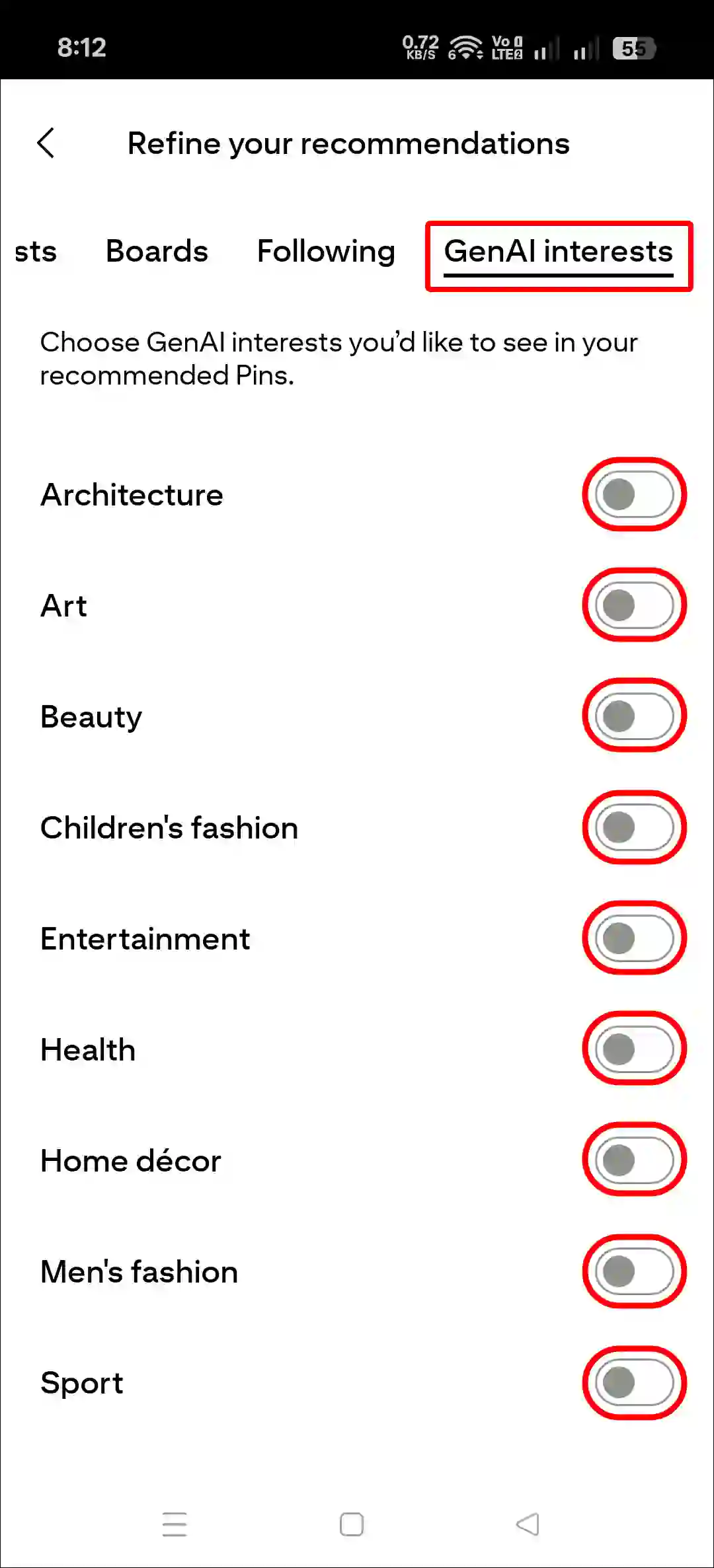Go back from Refine your recommendations

tap(46, 143)
